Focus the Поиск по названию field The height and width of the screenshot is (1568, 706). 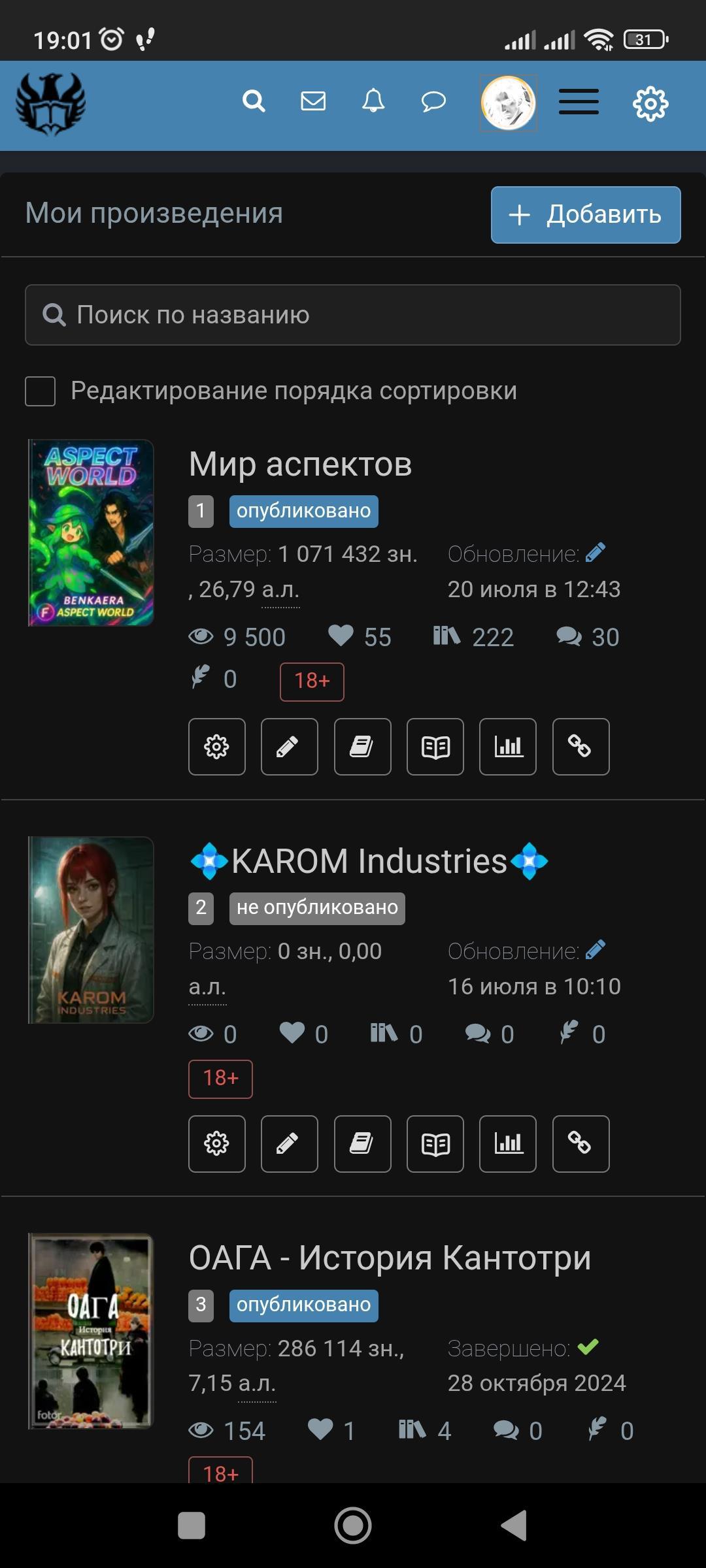tap(353, 315)
